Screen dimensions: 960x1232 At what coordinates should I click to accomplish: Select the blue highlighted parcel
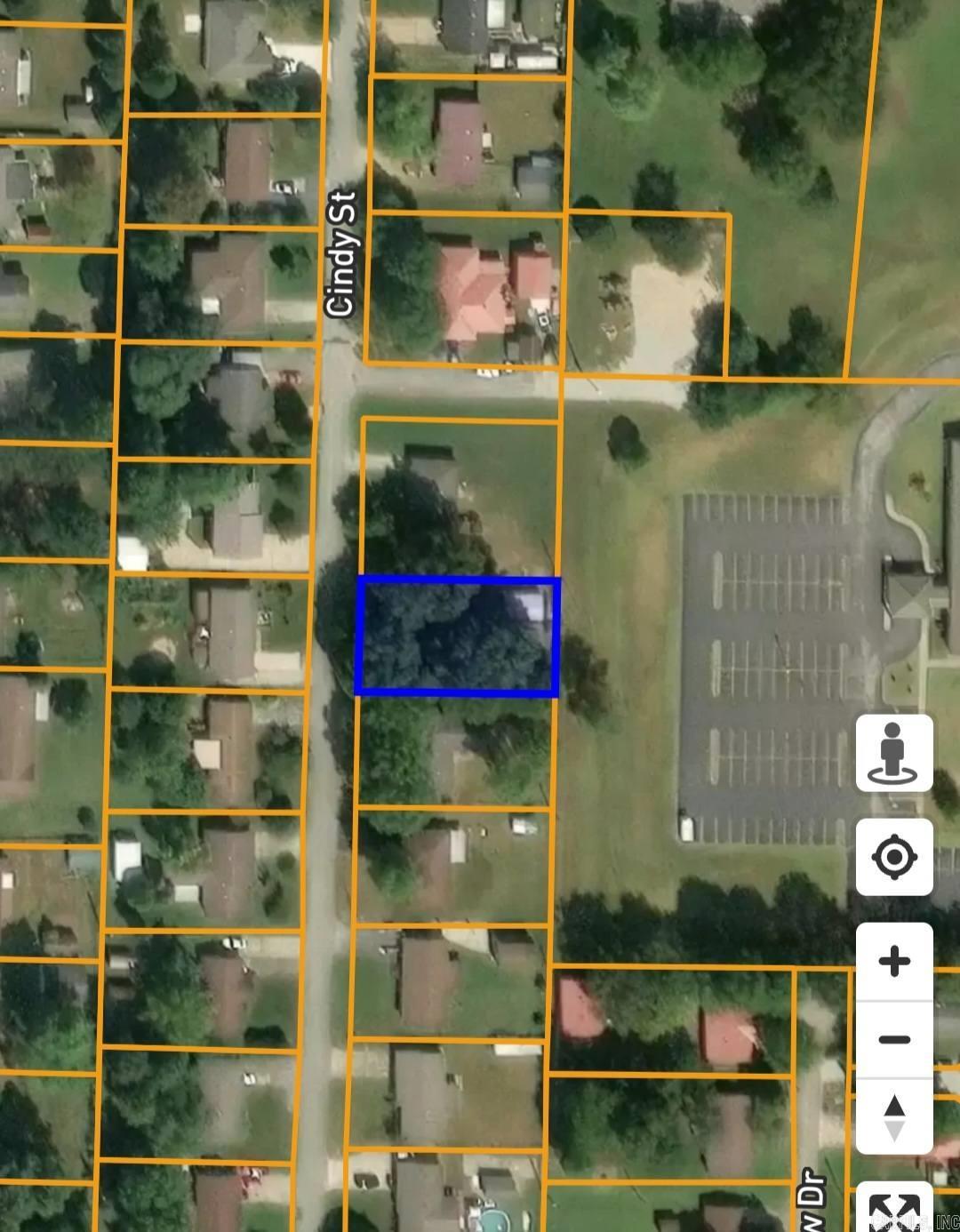pyautogui.click(x=458, y=636)
